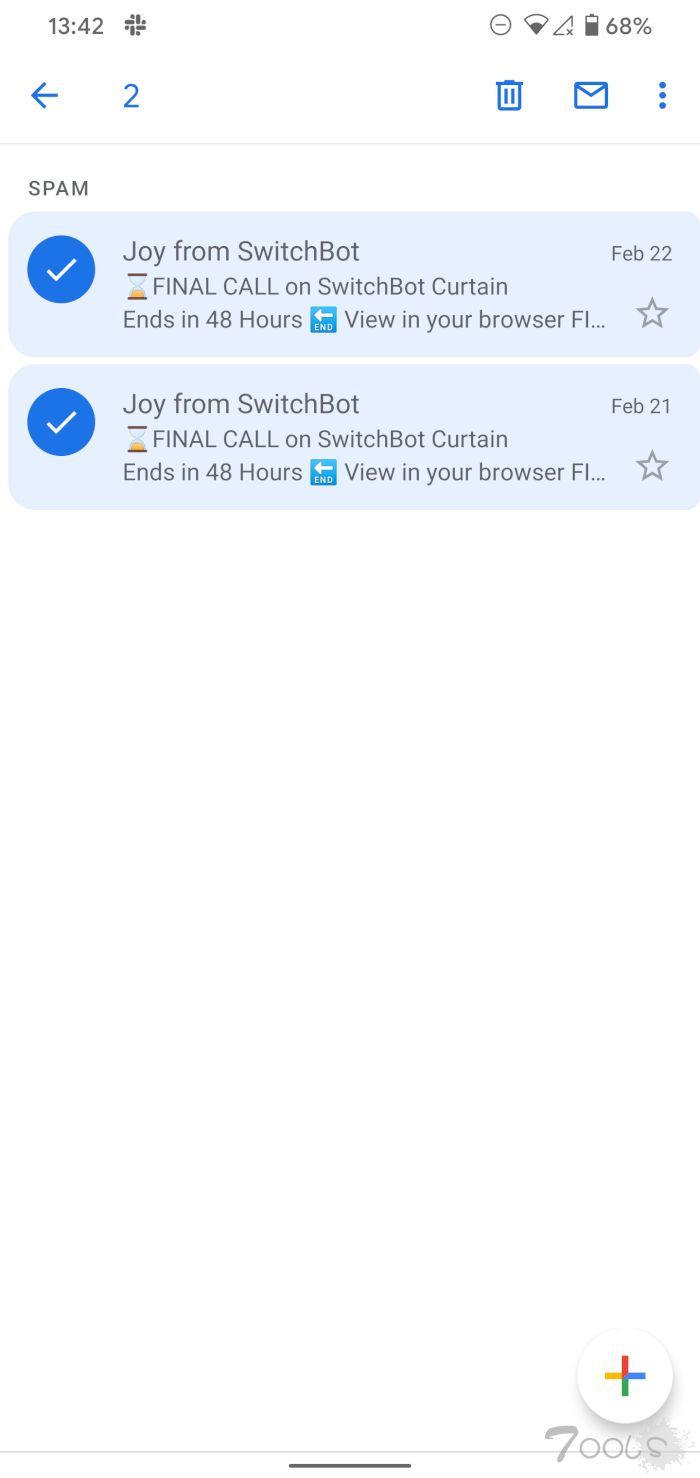The height and width of the screenshot is (1478, 700).
Task: Mark selected emails as unread
Action: (591, 96)
